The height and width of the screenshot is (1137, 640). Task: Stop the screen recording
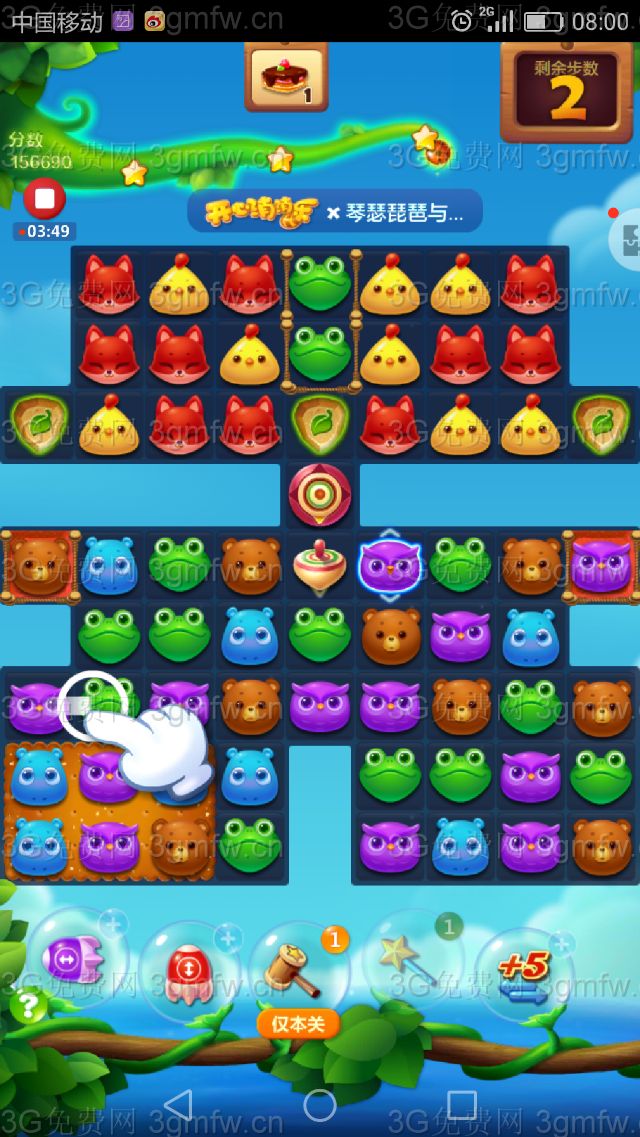coord(44,198)
